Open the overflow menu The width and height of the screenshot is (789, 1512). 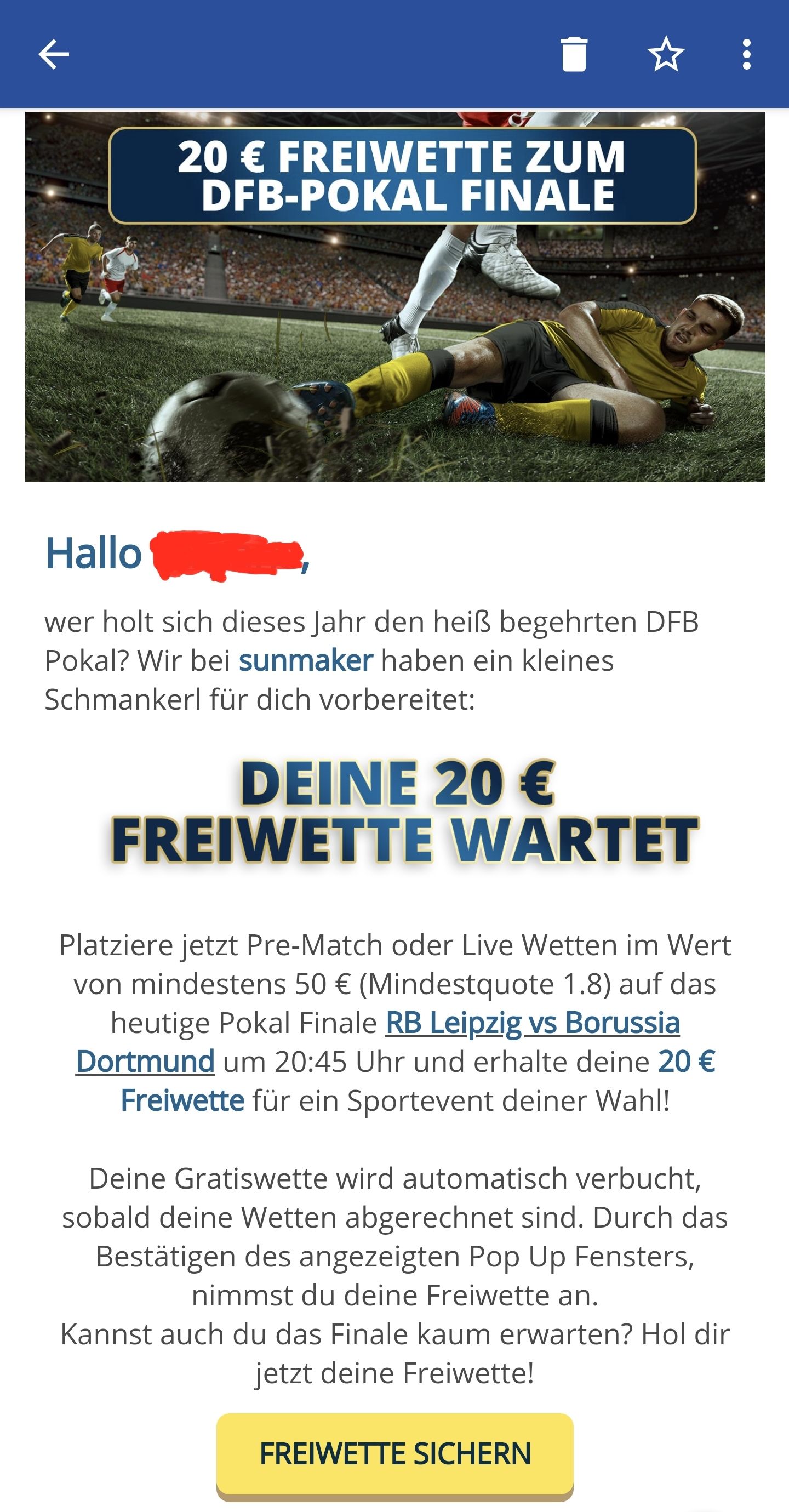click(x=746, y=55)
